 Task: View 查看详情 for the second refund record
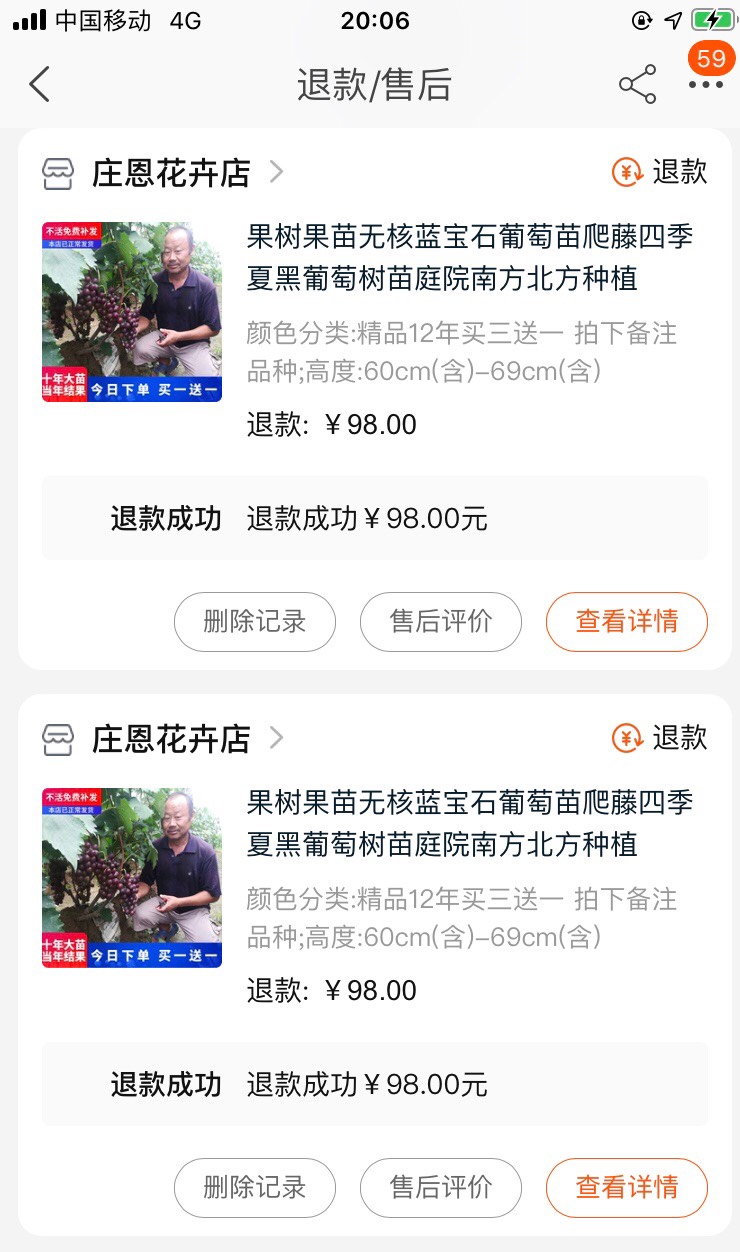627,1187
